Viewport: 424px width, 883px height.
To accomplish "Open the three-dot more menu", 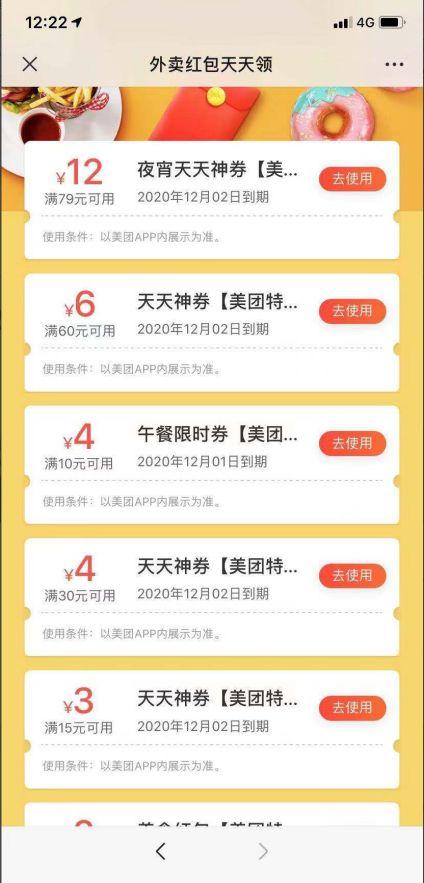I will (394, 64).
